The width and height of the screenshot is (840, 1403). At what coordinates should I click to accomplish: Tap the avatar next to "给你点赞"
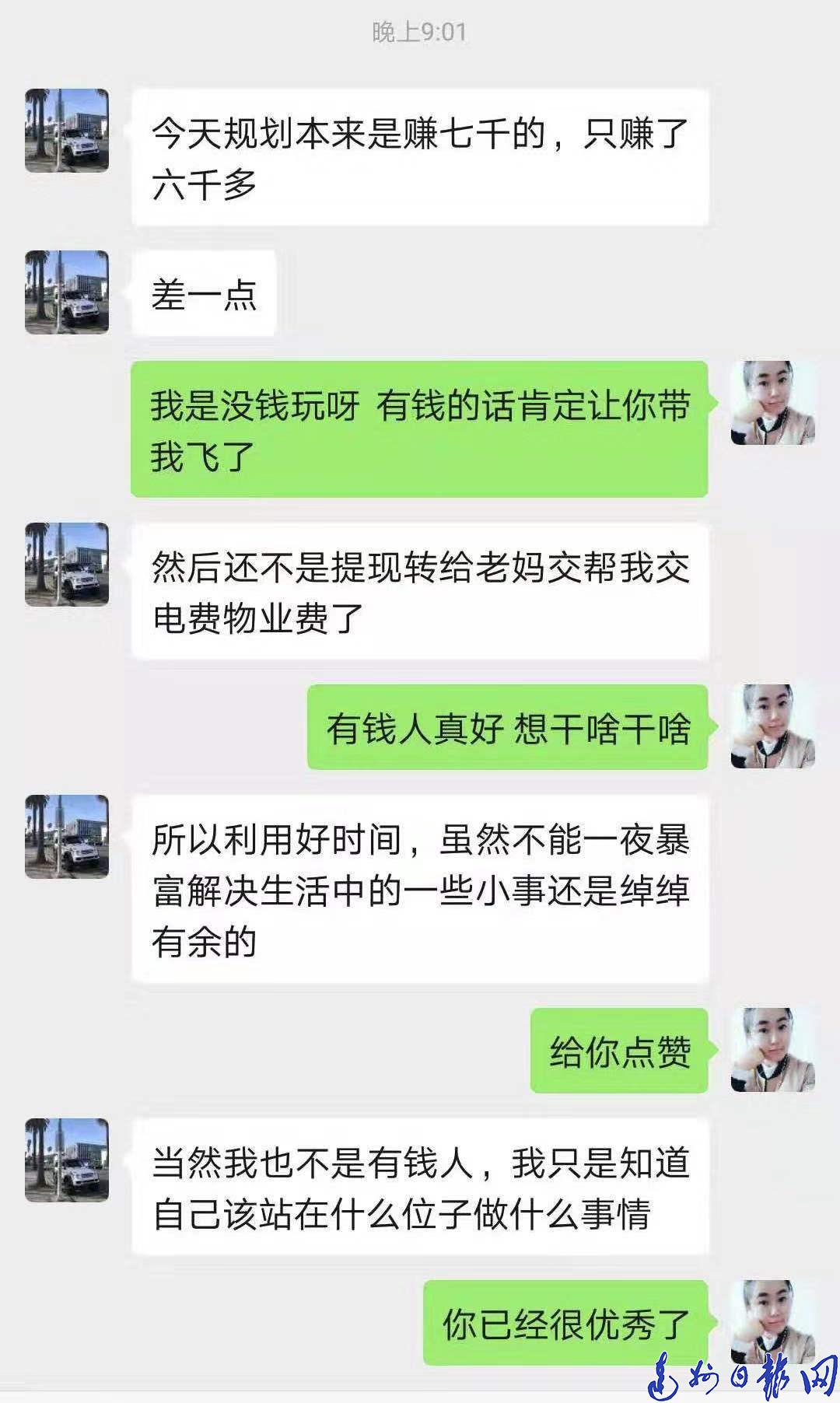(x=772, y=1050)
